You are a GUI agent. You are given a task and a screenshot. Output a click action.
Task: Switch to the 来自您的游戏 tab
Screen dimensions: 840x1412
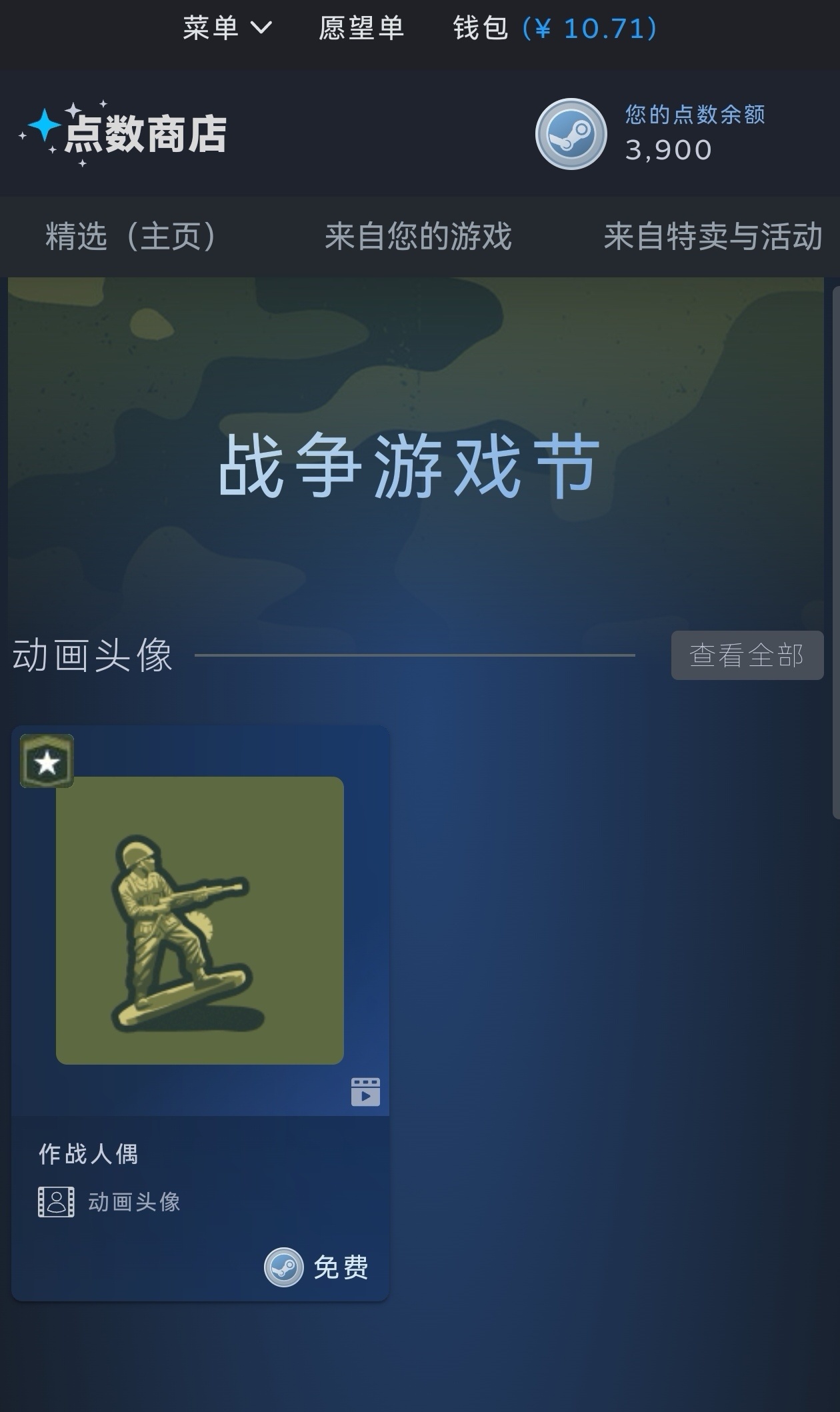[418, 236]
